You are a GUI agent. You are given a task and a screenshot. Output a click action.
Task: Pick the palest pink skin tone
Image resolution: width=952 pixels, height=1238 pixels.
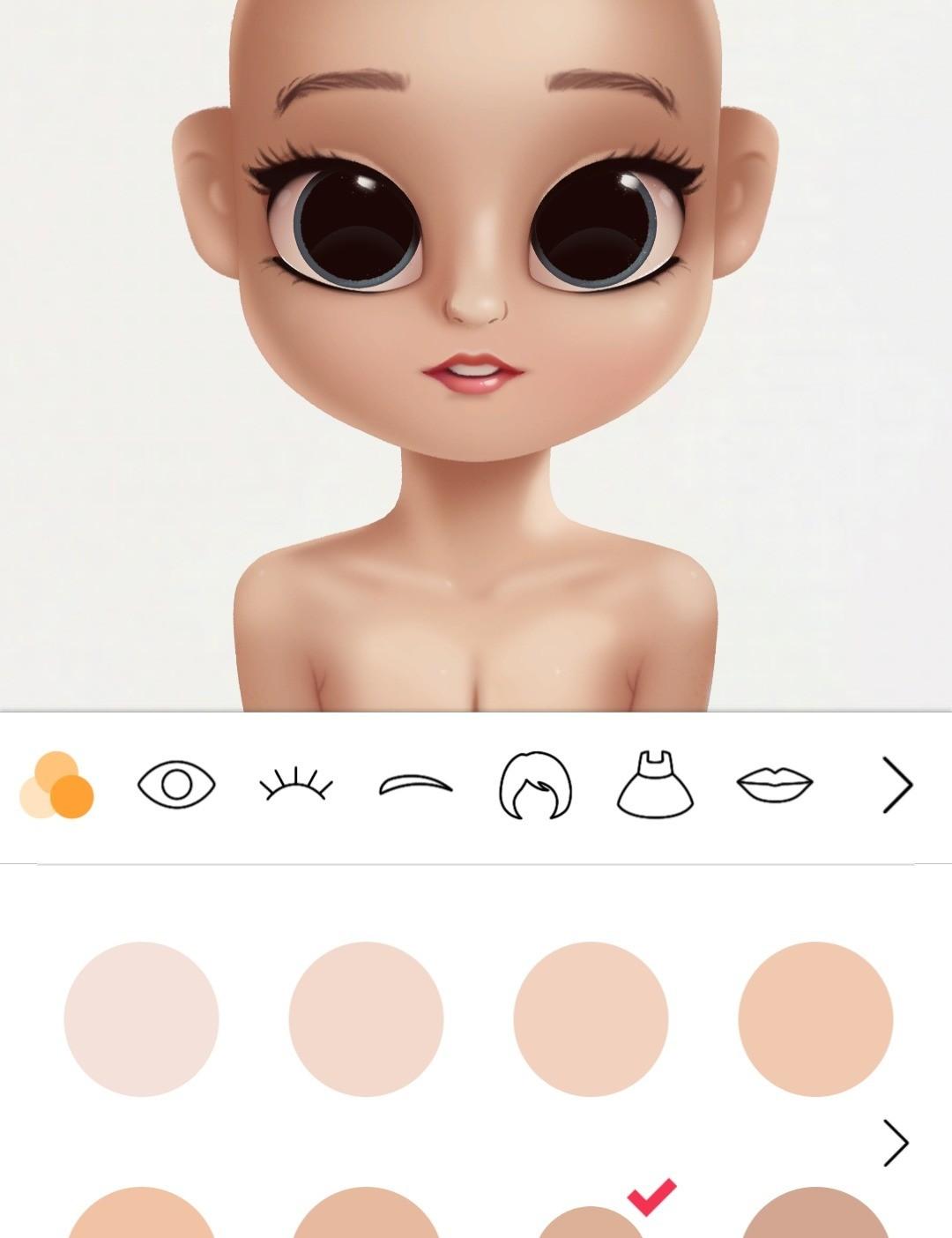(x=141, y=1019)
